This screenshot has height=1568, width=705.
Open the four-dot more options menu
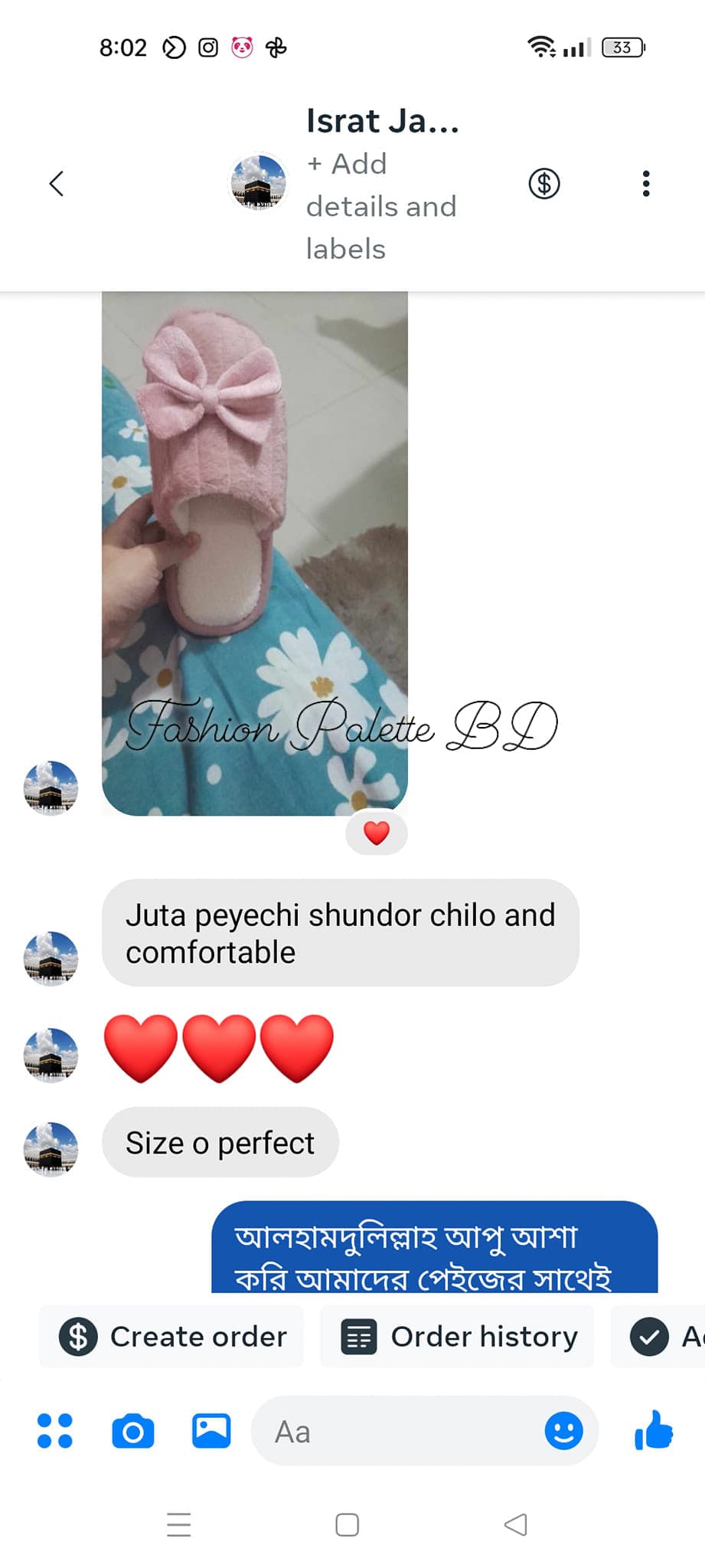pos(55,1431)
